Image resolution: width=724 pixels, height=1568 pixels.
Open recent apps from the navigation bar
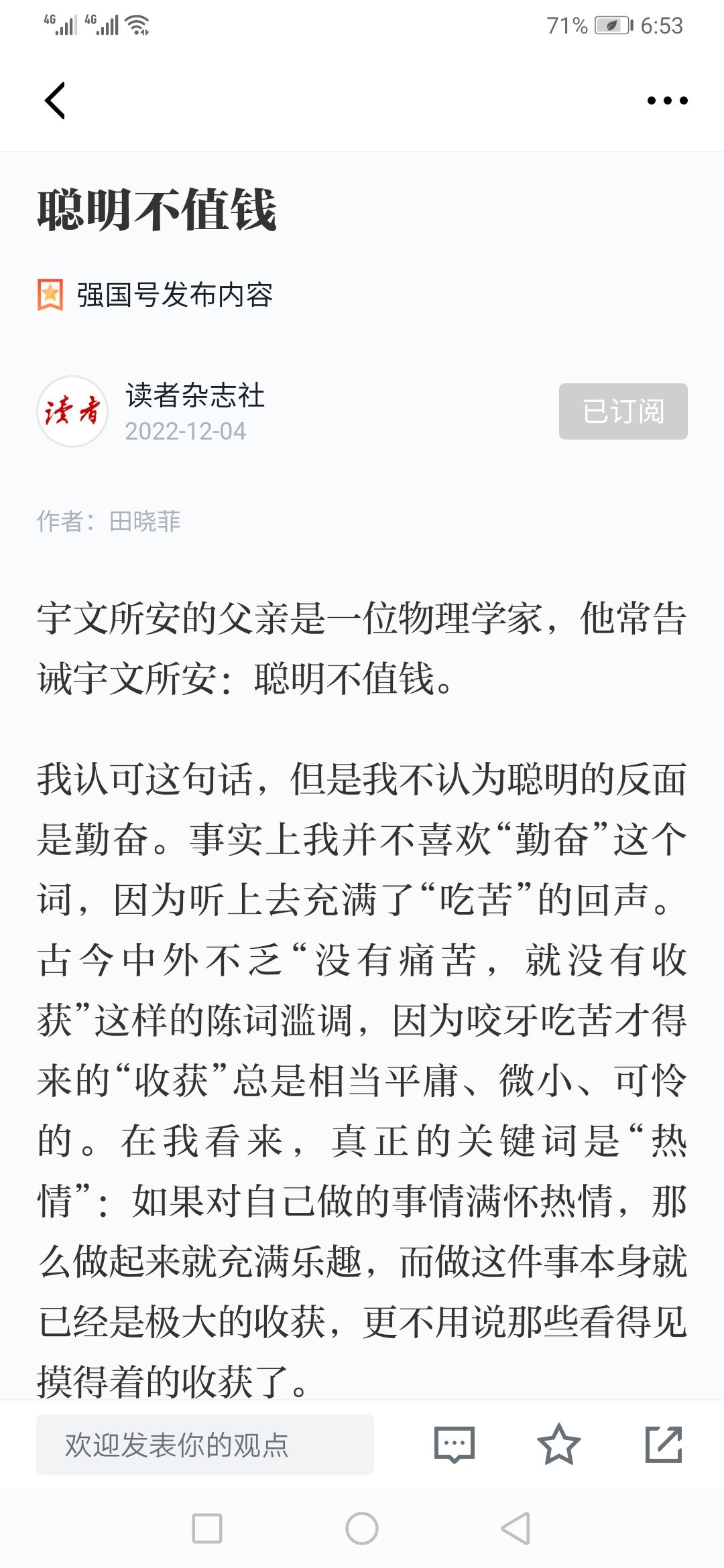[207, 1528]
